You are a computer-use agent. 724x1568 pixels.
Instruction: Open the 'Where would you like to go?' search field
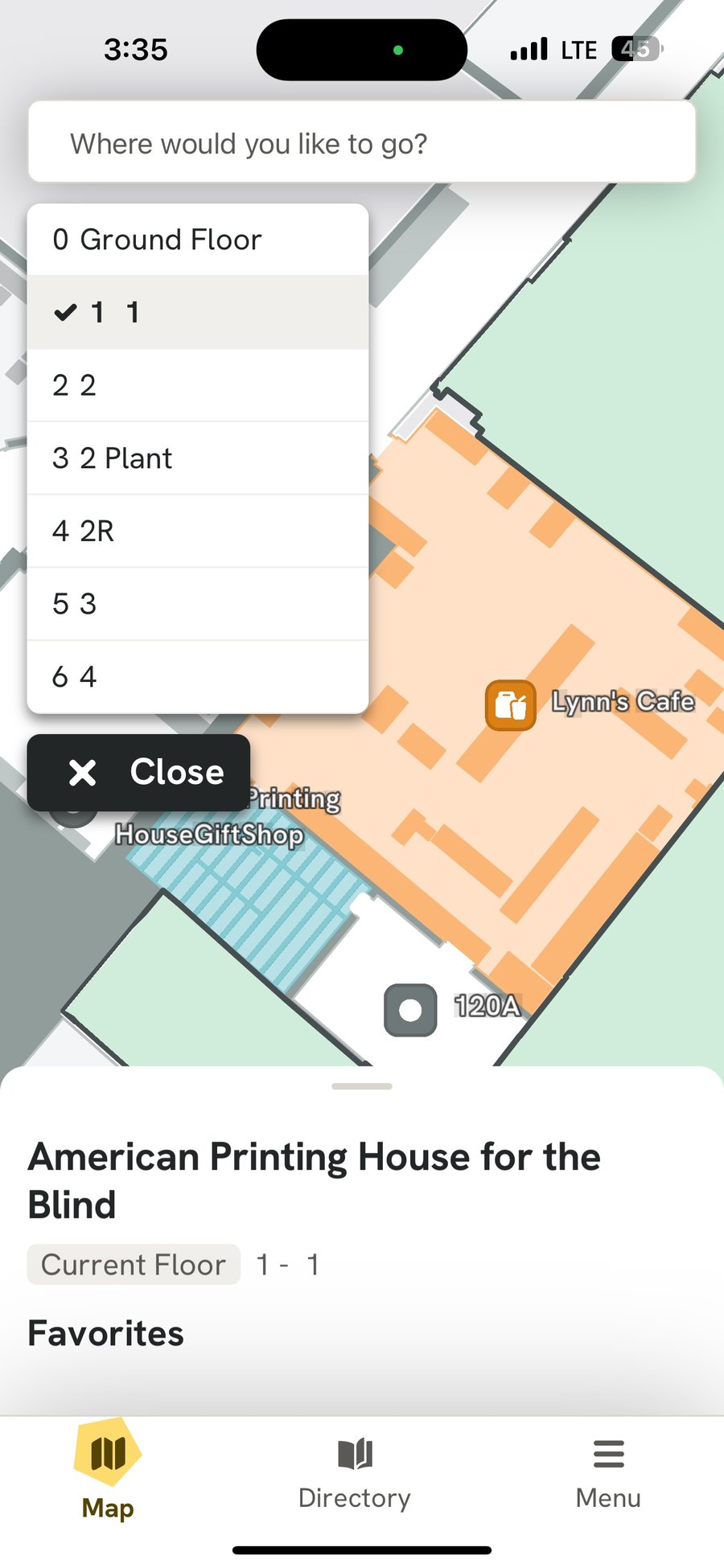coord(361,143)
